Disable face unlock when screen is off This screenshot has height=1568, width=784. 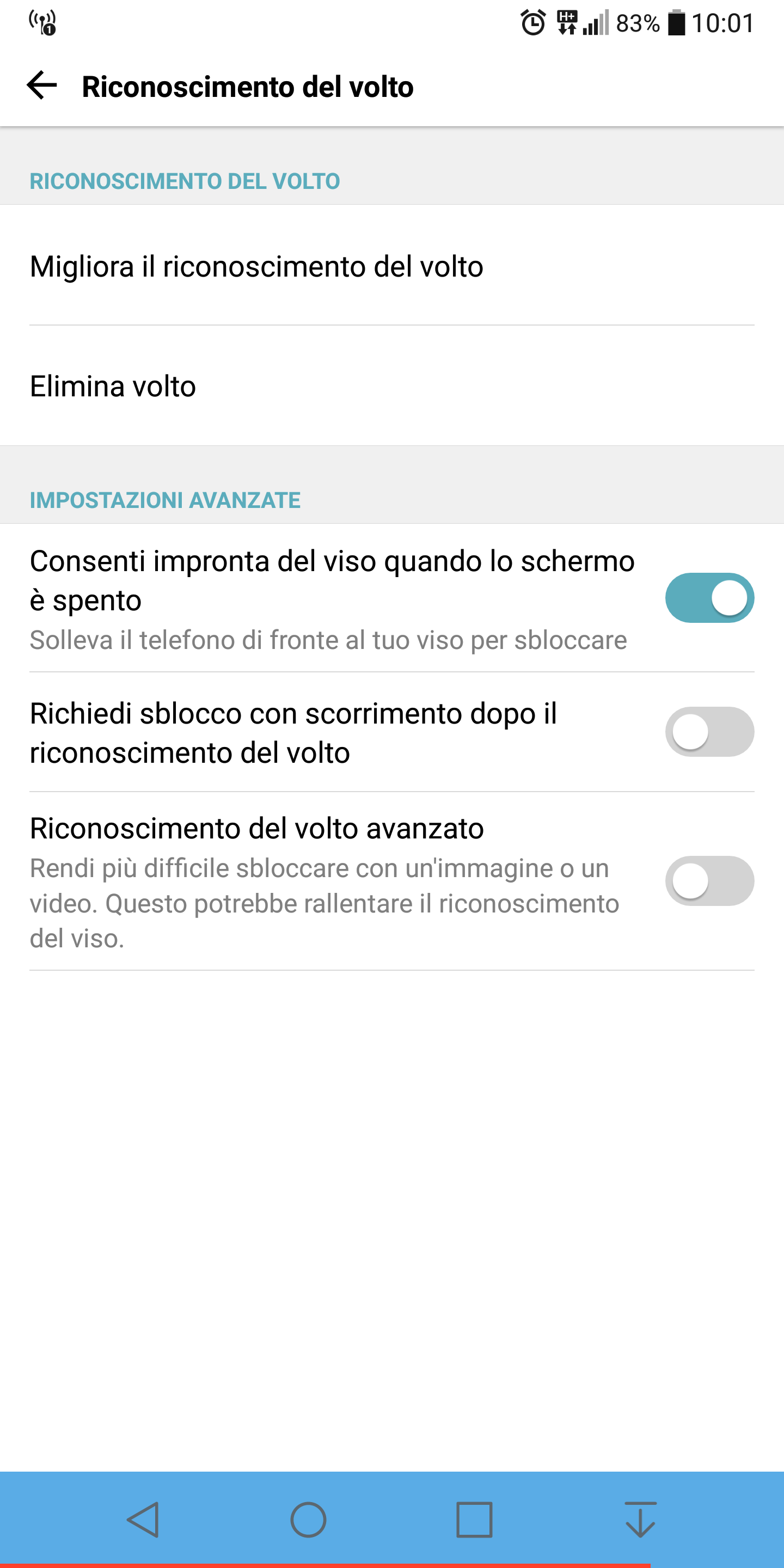[x=709, y=598]
